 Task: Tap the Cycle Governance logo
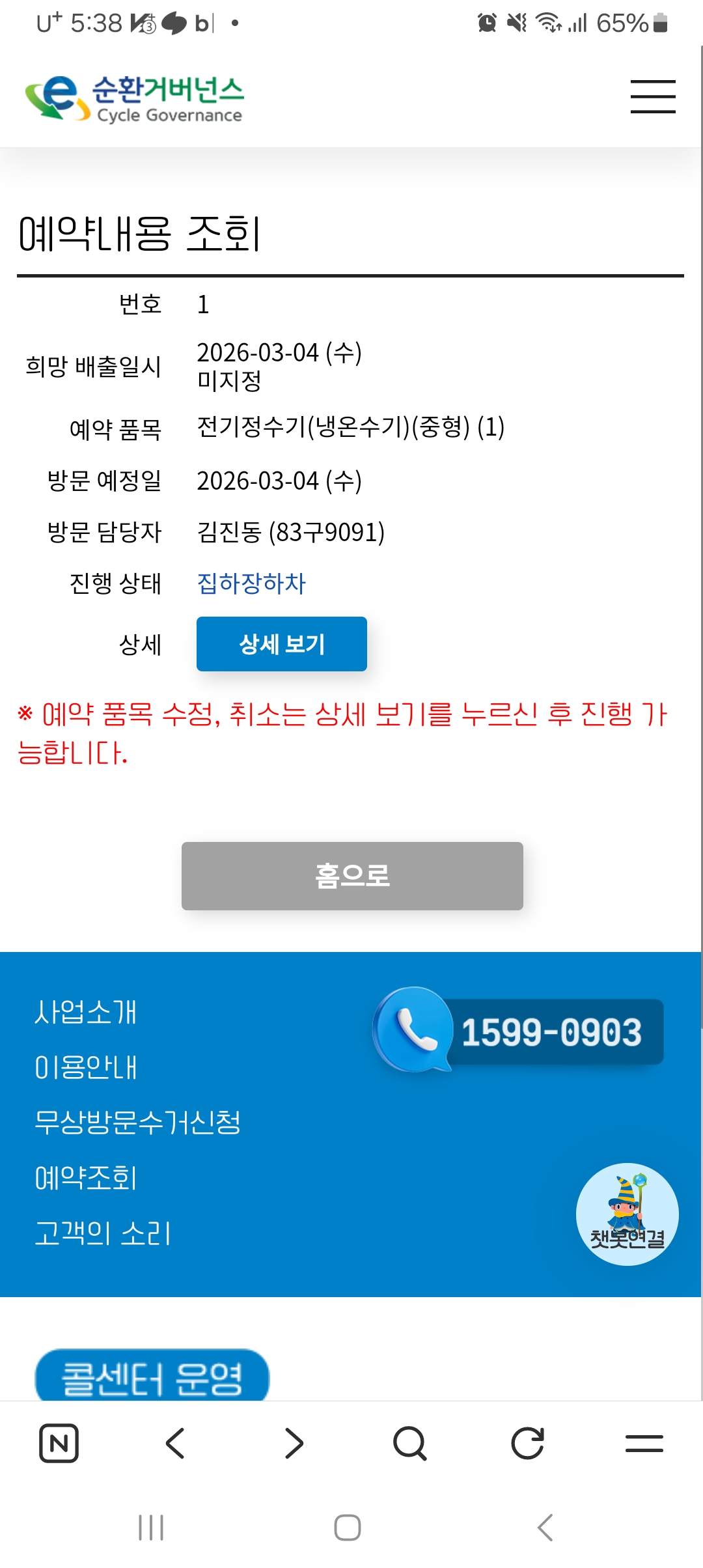pos(135,98)
